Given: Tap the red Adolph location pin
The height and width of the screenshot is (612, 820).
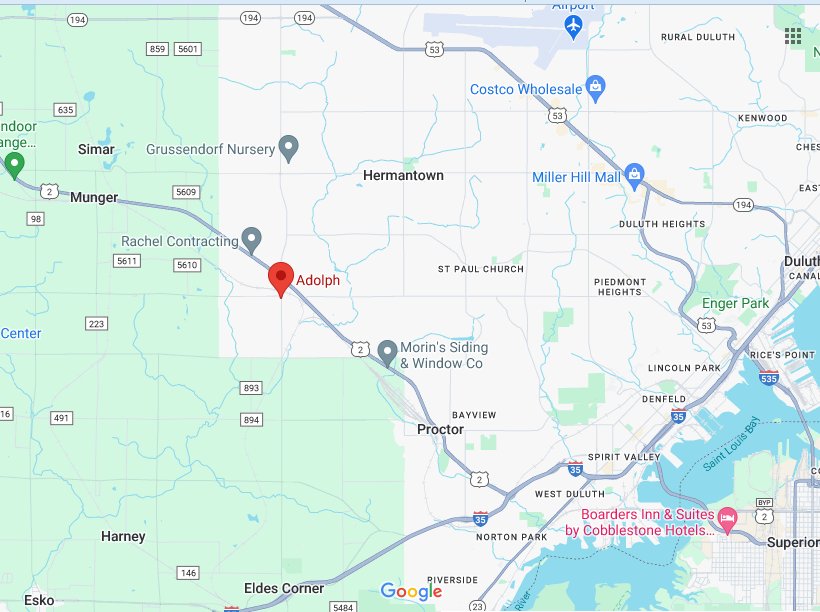Looking at the screenshot, I should [281, 277].
